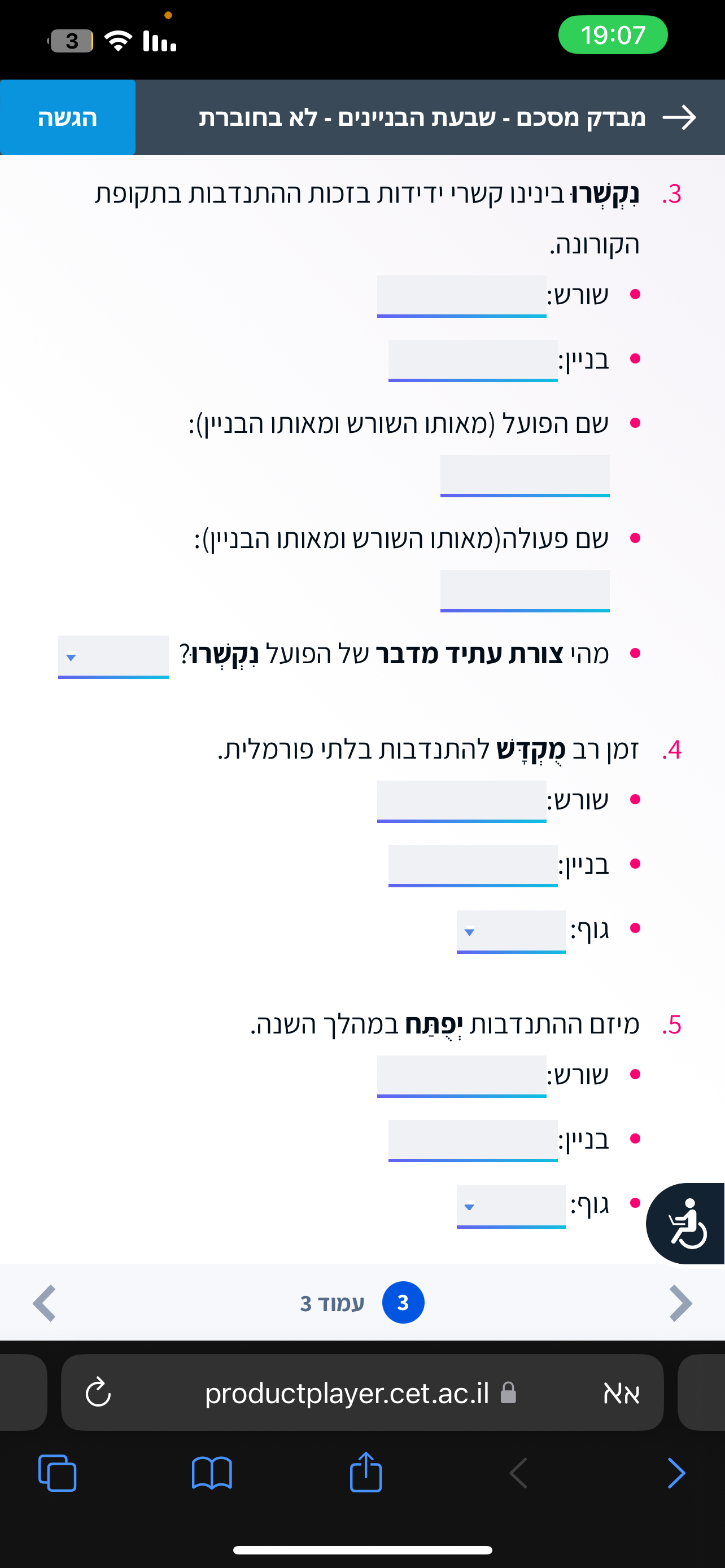Viewport: 725px width, 1568px height.
Task: Open Safari bookmarks book icon
Action: (211, 1473)
